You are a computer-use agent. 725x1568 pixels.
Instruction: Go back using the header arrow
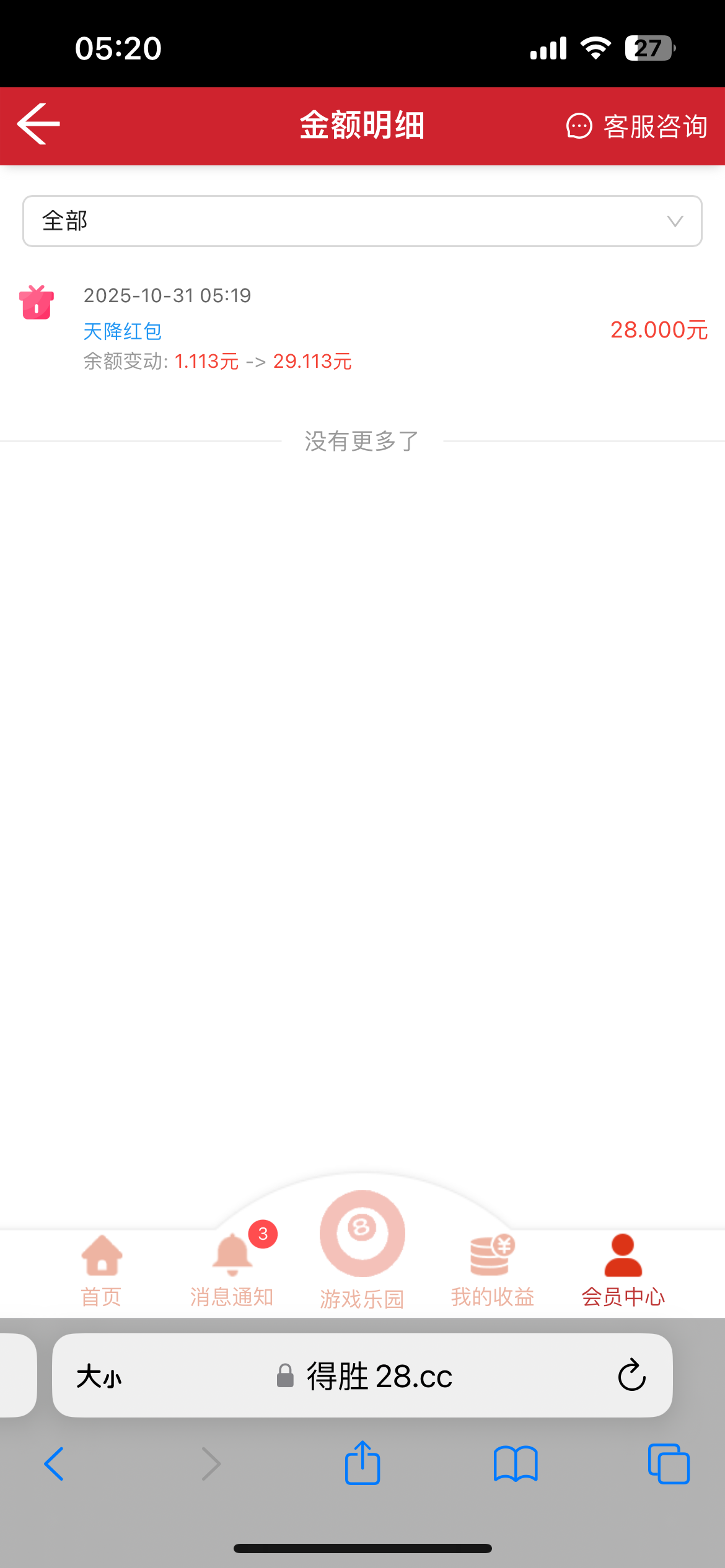[38, 124]
